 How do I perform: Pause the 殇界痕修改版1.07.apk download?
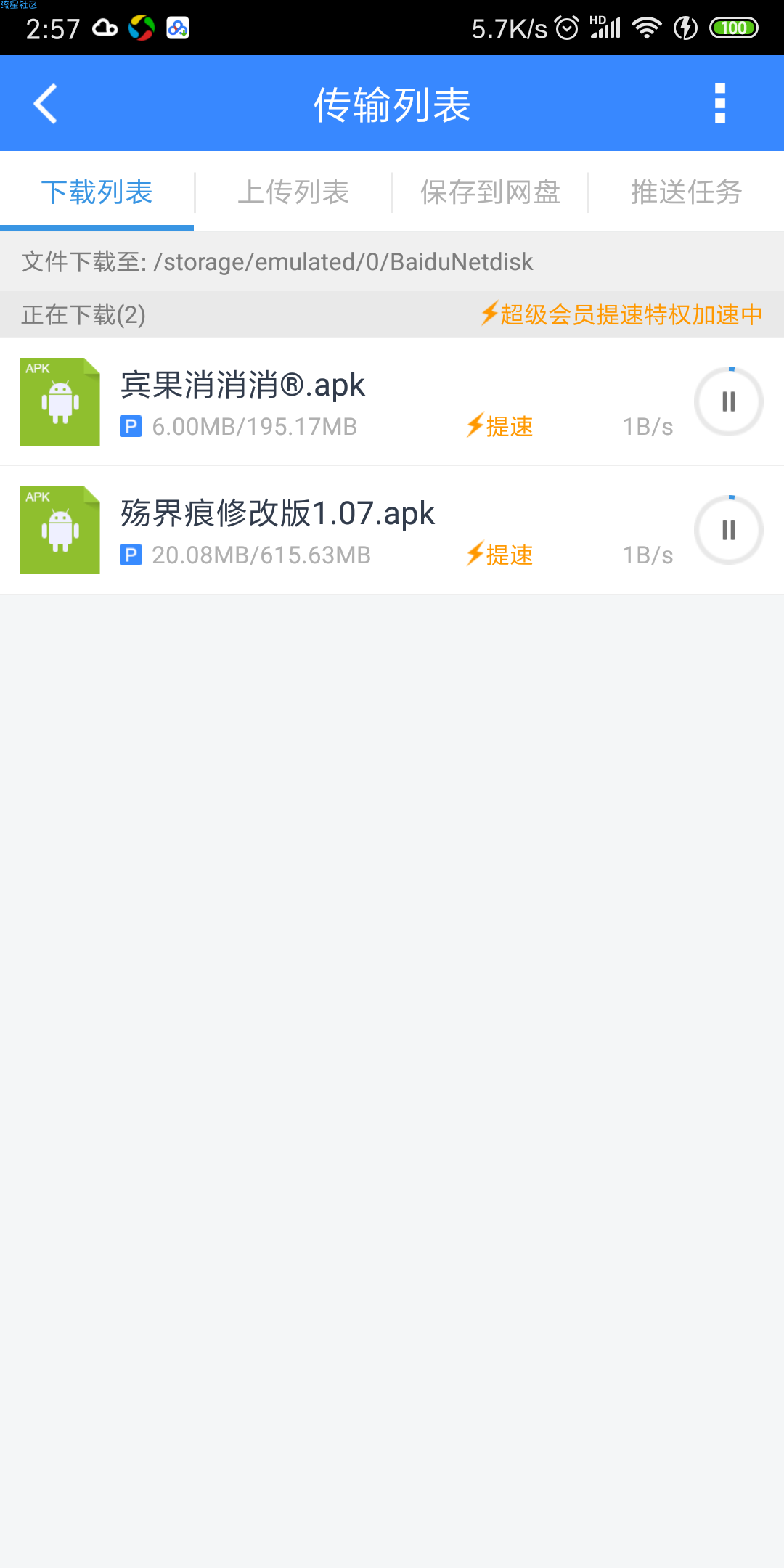pyautogui.click(x=729, y=530)
